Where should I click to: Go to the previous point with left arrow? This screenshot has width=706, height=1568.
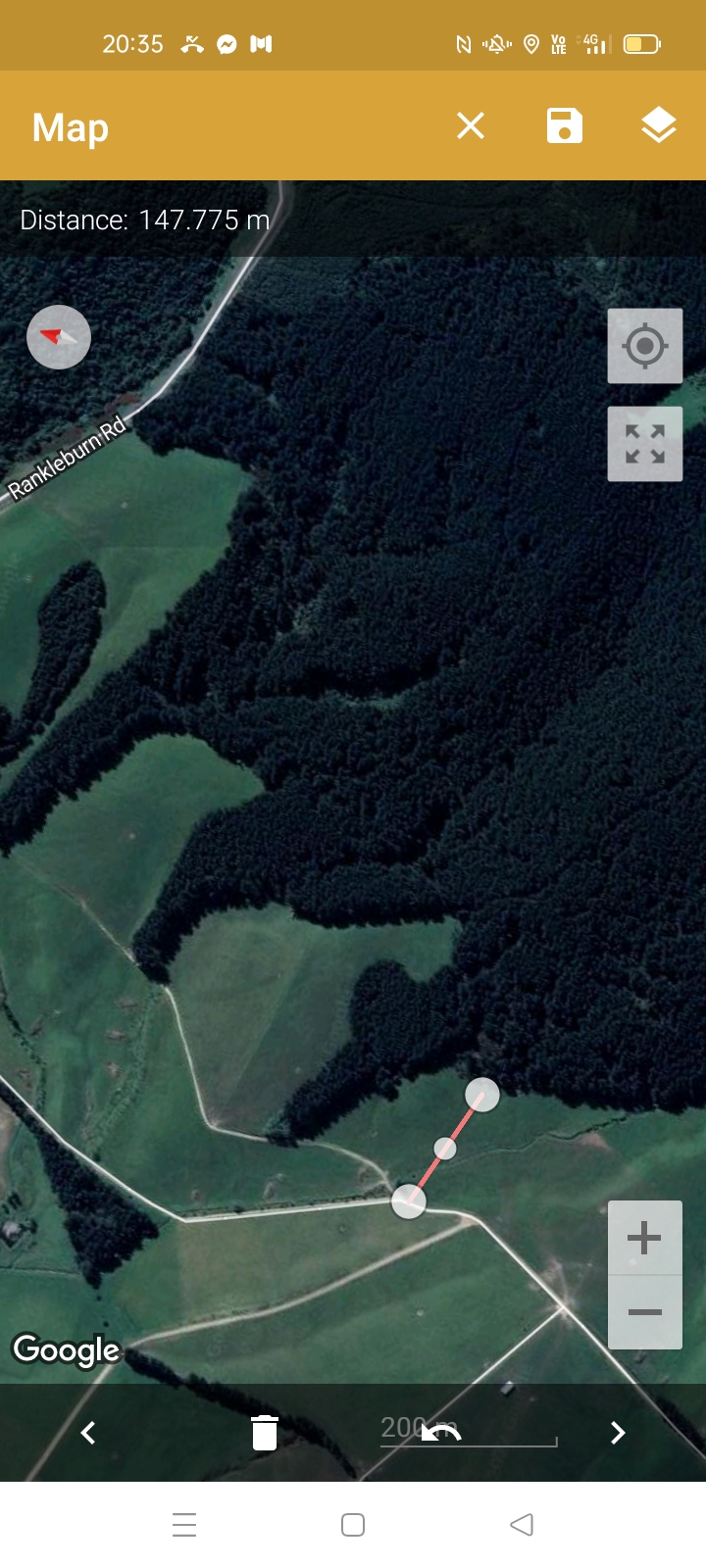pyautogui.click(x=88, y=1433)
